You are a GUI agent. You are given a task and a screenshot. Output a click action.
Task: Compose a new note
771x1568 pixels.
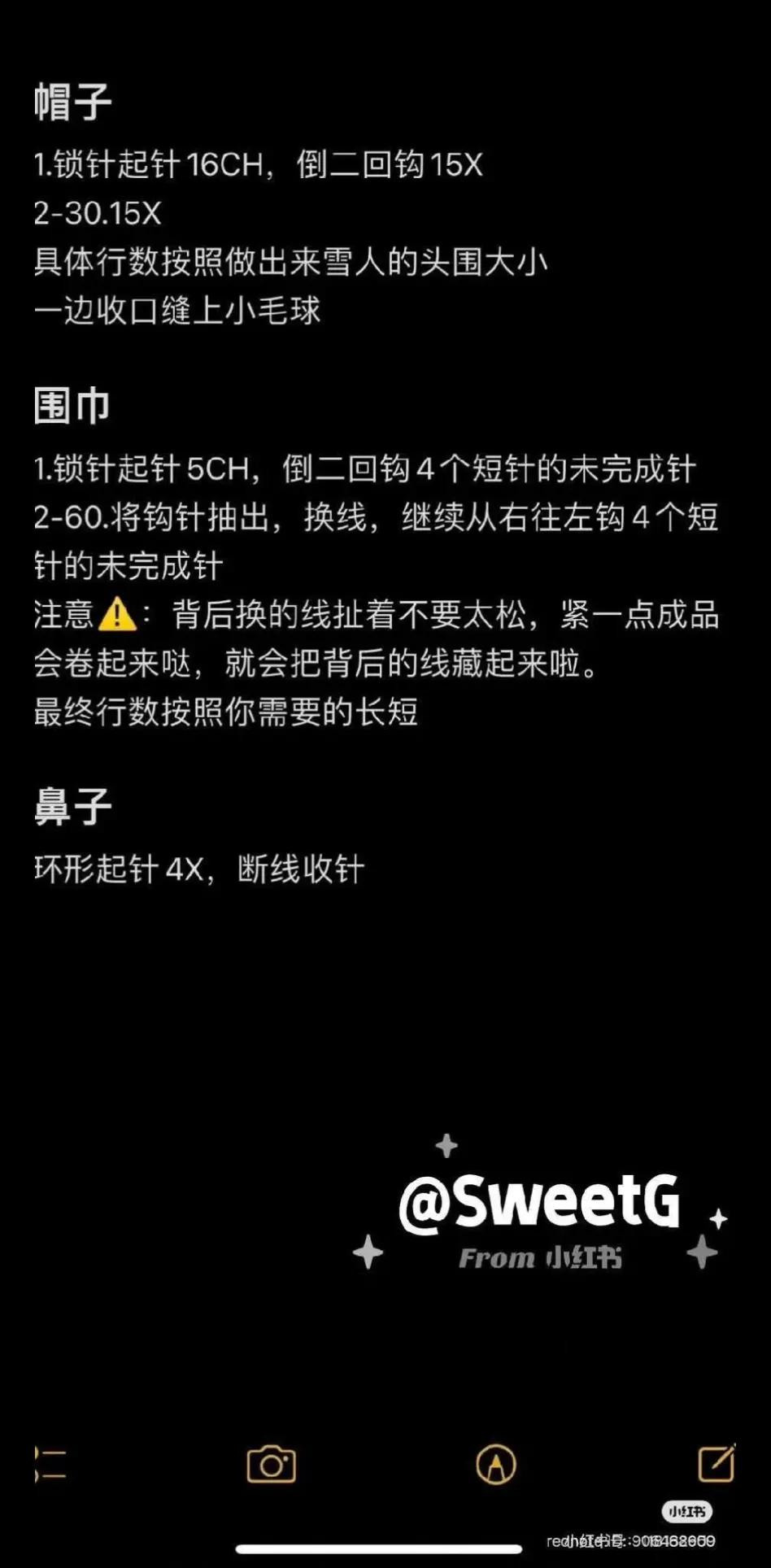[717, 1463]
